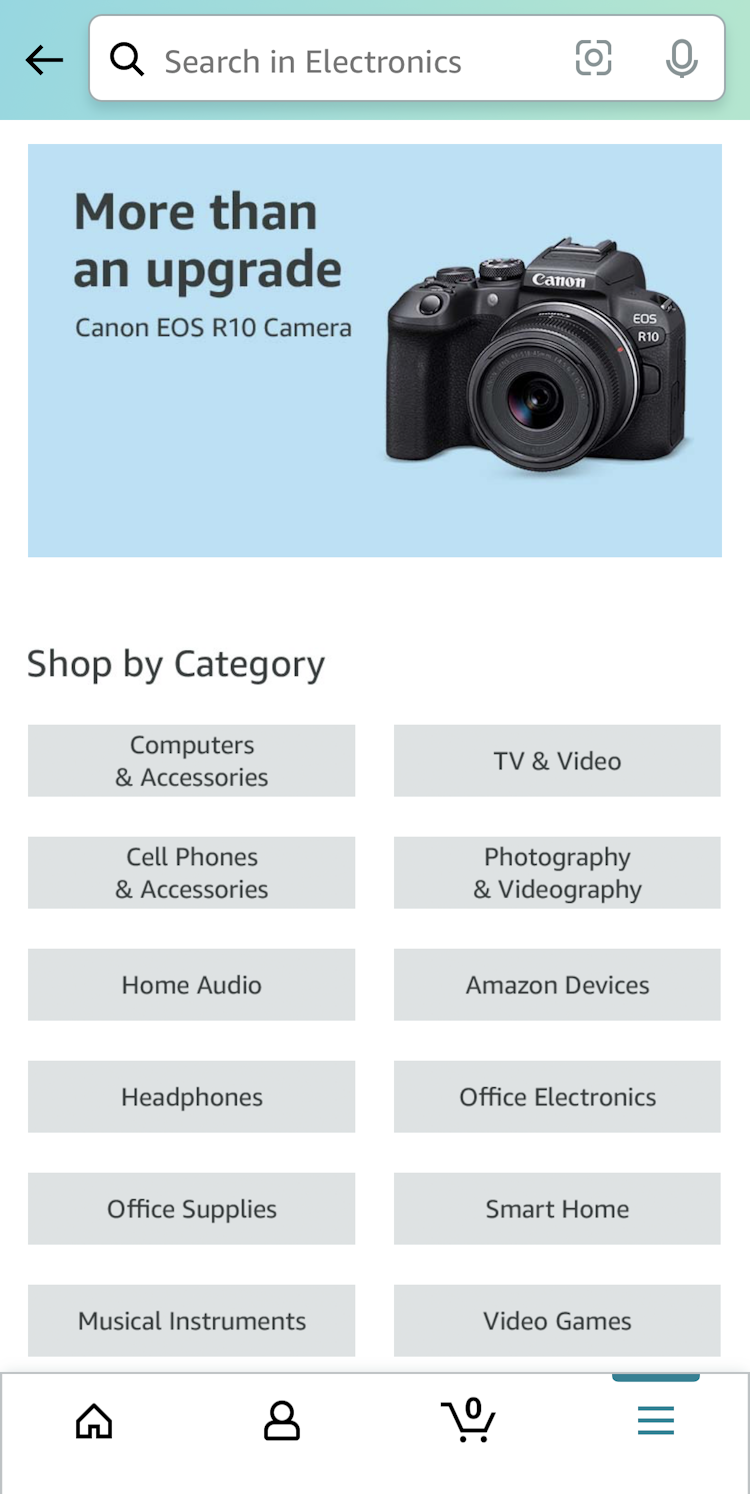Browse the Office Supplies category
This screenshot has height=1494, width=750.
tap(191, 1209)
